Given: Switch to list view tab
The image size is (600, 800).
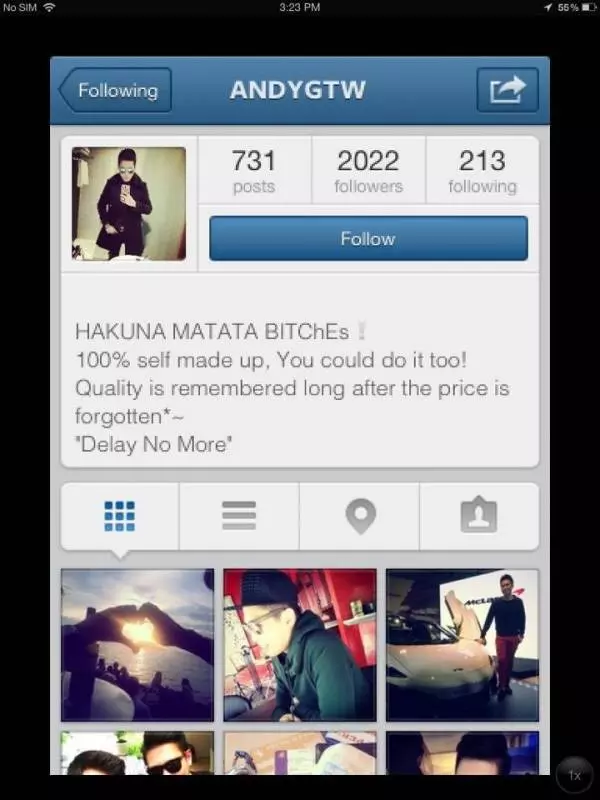Looking at the screenshot, I should pyautogui.click(x=239, y=516).
